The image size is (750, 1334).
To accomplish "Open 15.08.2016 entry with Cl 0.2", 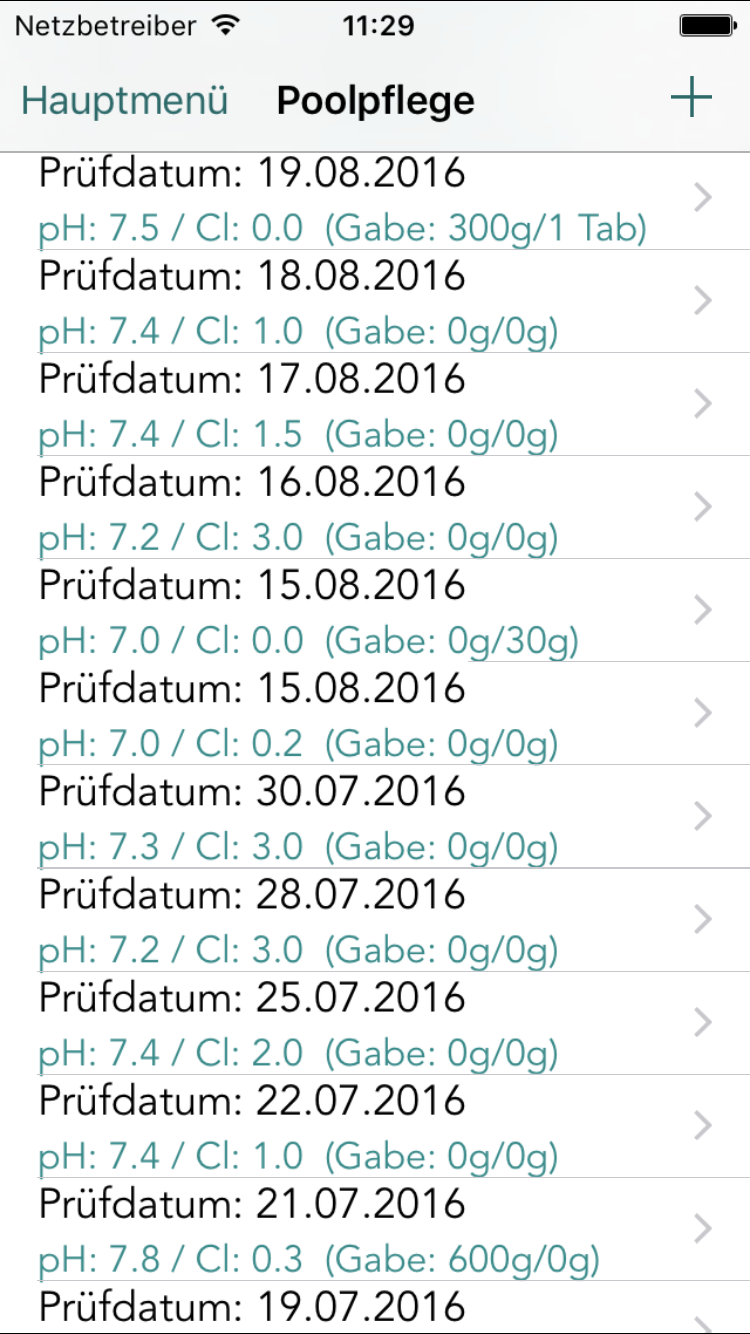I will click(x=375, y=714).
